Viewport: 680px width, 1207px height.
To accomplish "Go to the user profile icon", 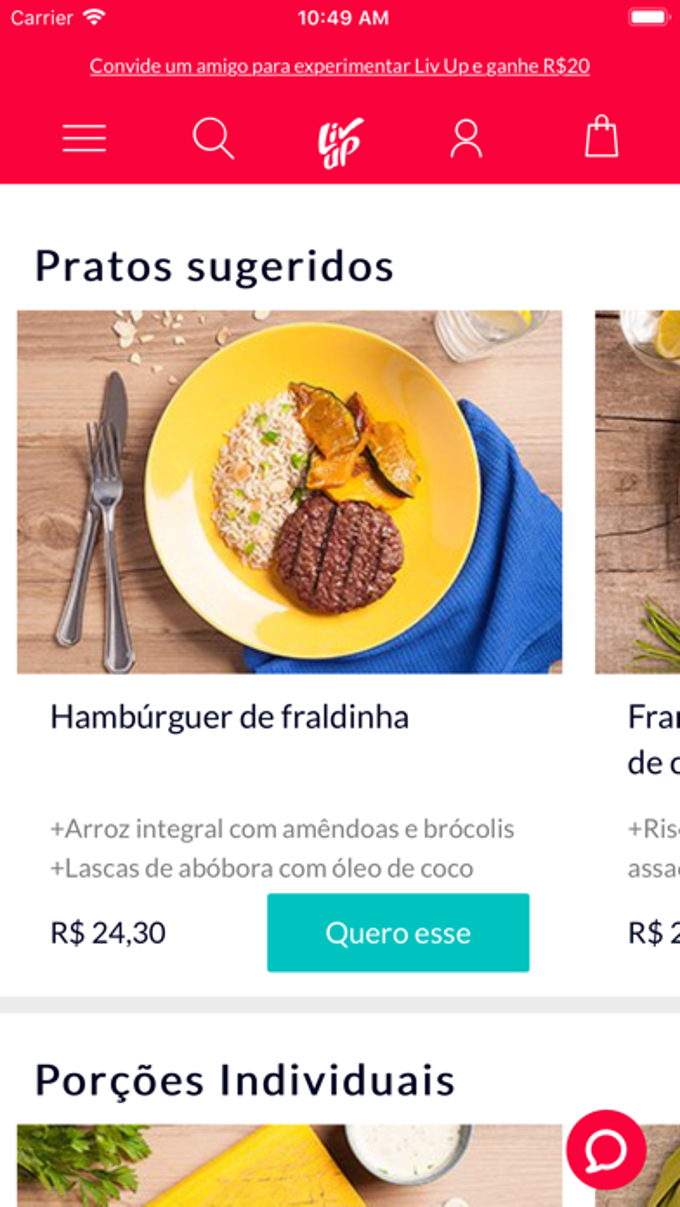I will pos(466,138).
